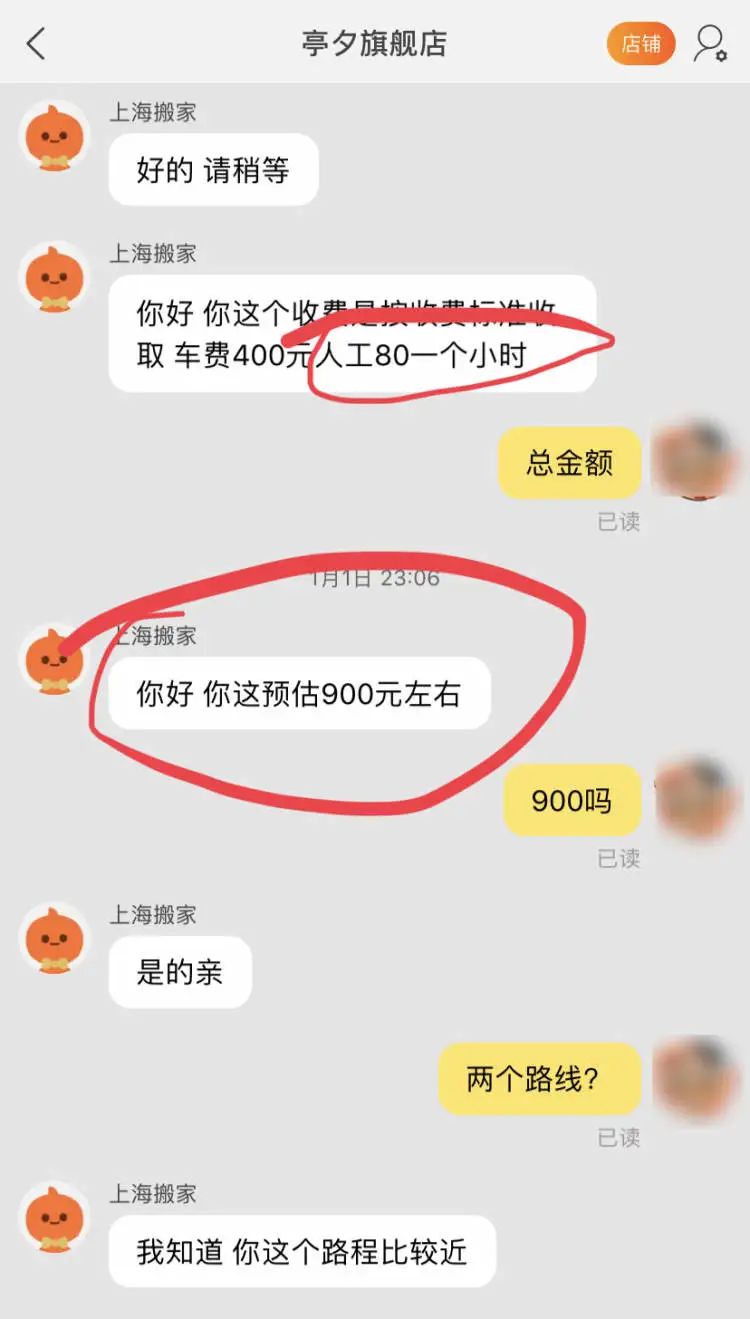Open seller avatar beside "好的 请稍等" message
This screenshot has height=1319, width=750.
[x=54, y=137]
